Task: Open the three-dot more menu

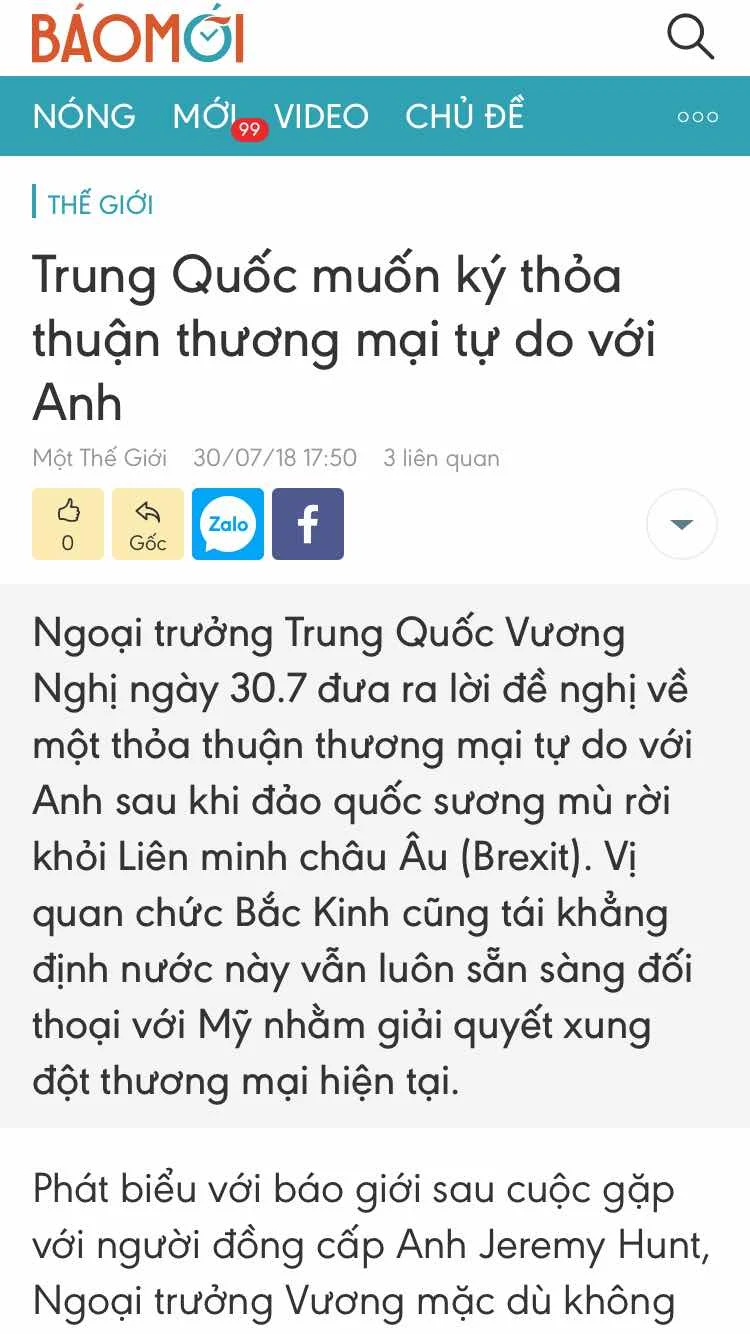Action: click(698, 116)
